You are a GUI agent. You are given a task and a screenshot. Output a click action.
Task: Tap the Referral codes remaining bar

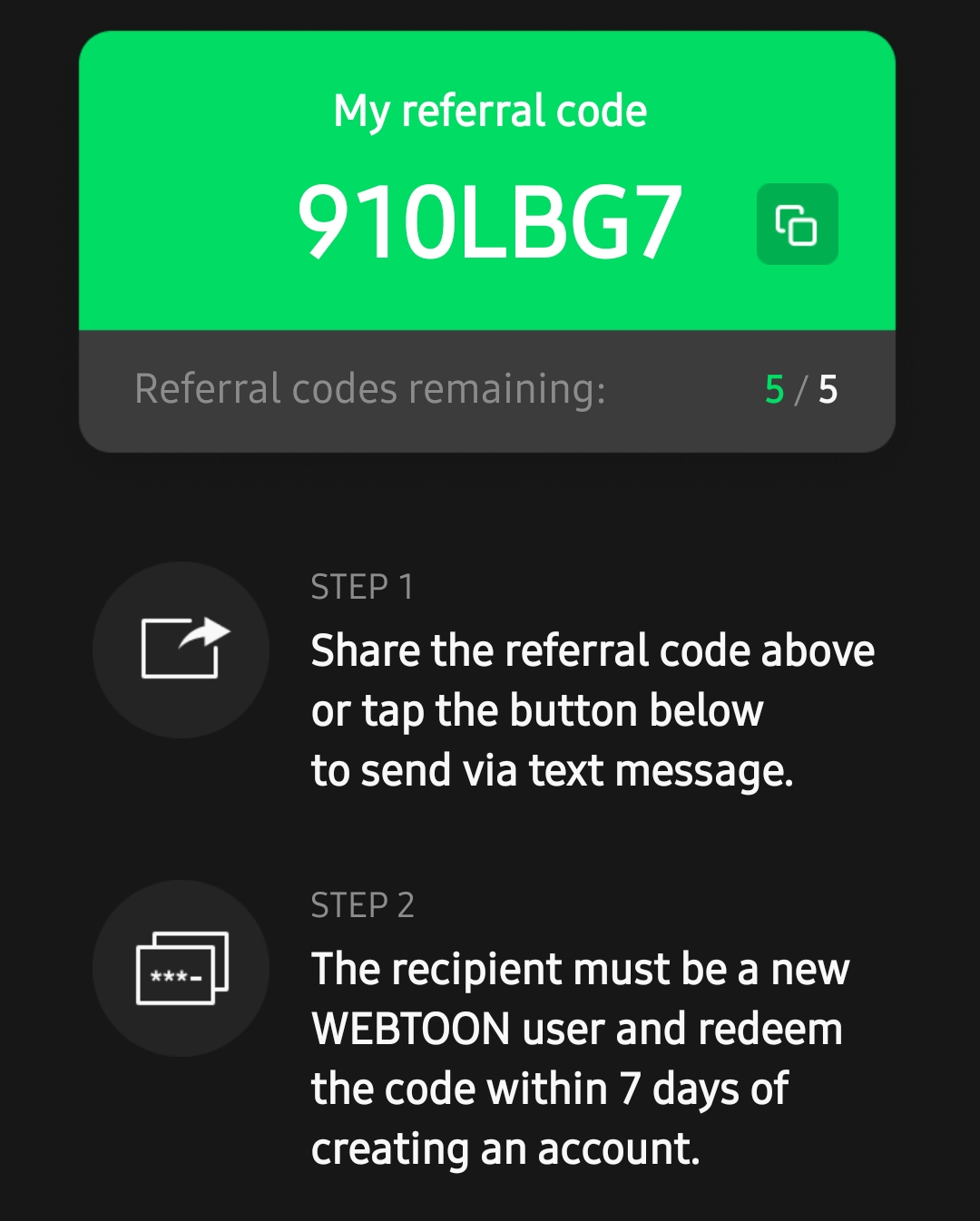(x=490, y=388)
